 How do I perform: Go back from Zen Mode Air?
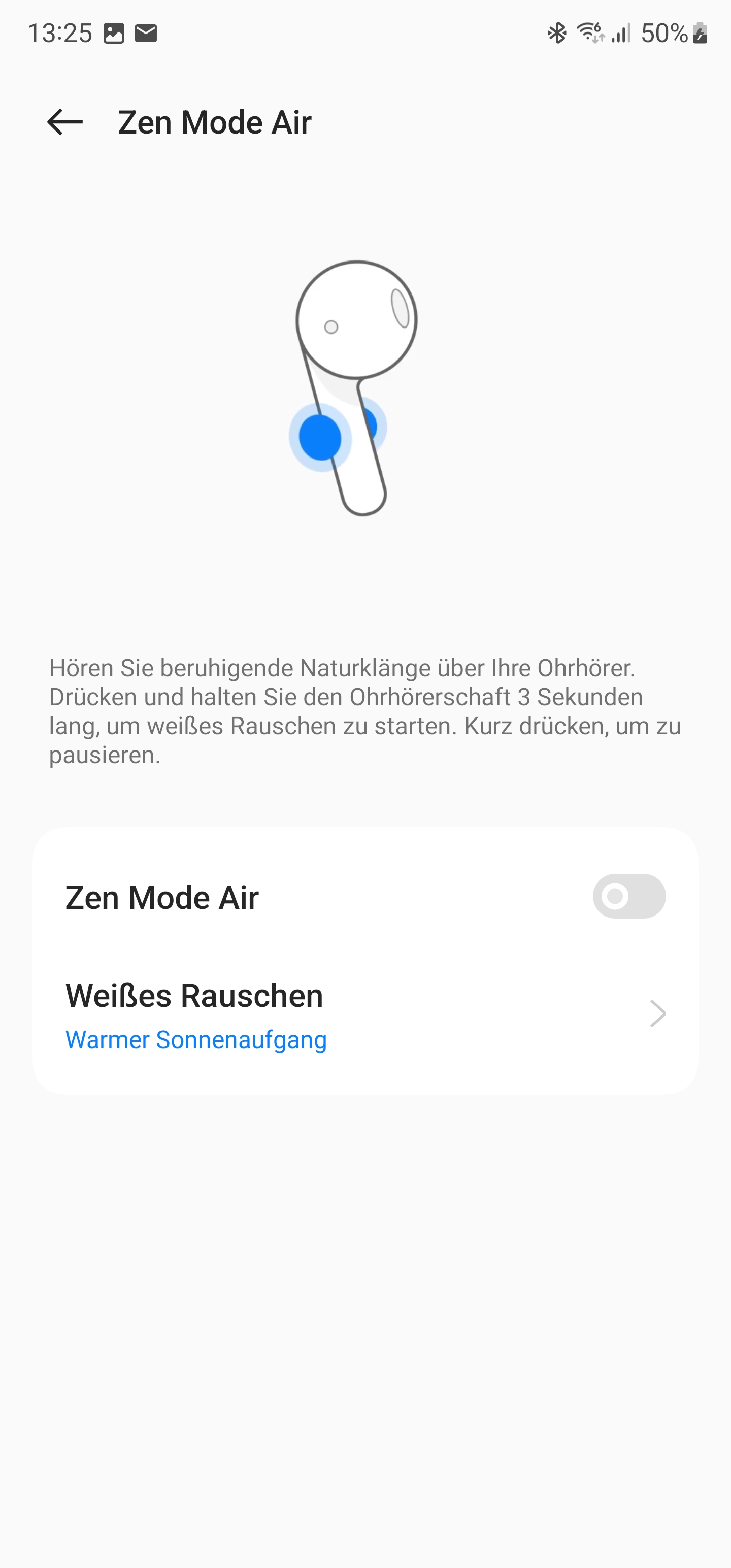(x=64, y=122)
